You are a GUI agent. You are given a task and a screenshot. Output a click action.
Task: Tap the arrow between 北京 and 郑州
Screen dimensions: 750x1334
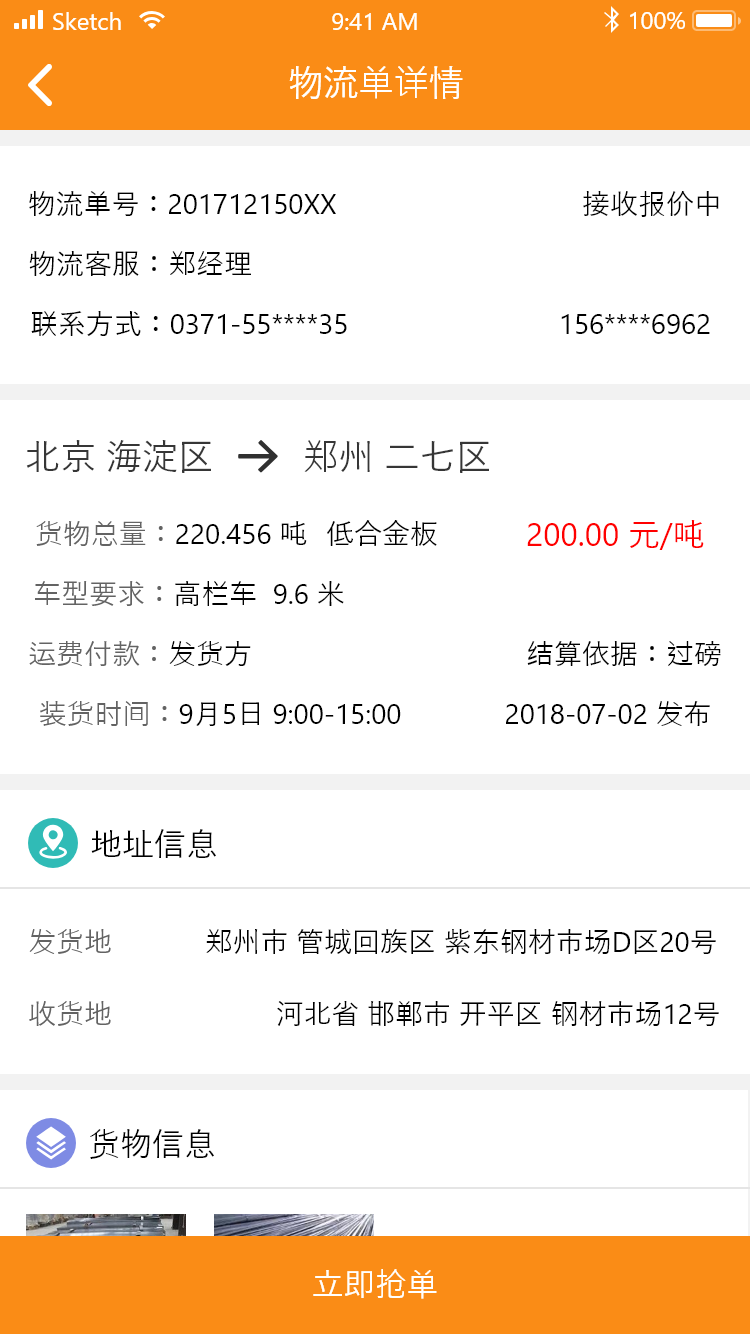[260, 457]
